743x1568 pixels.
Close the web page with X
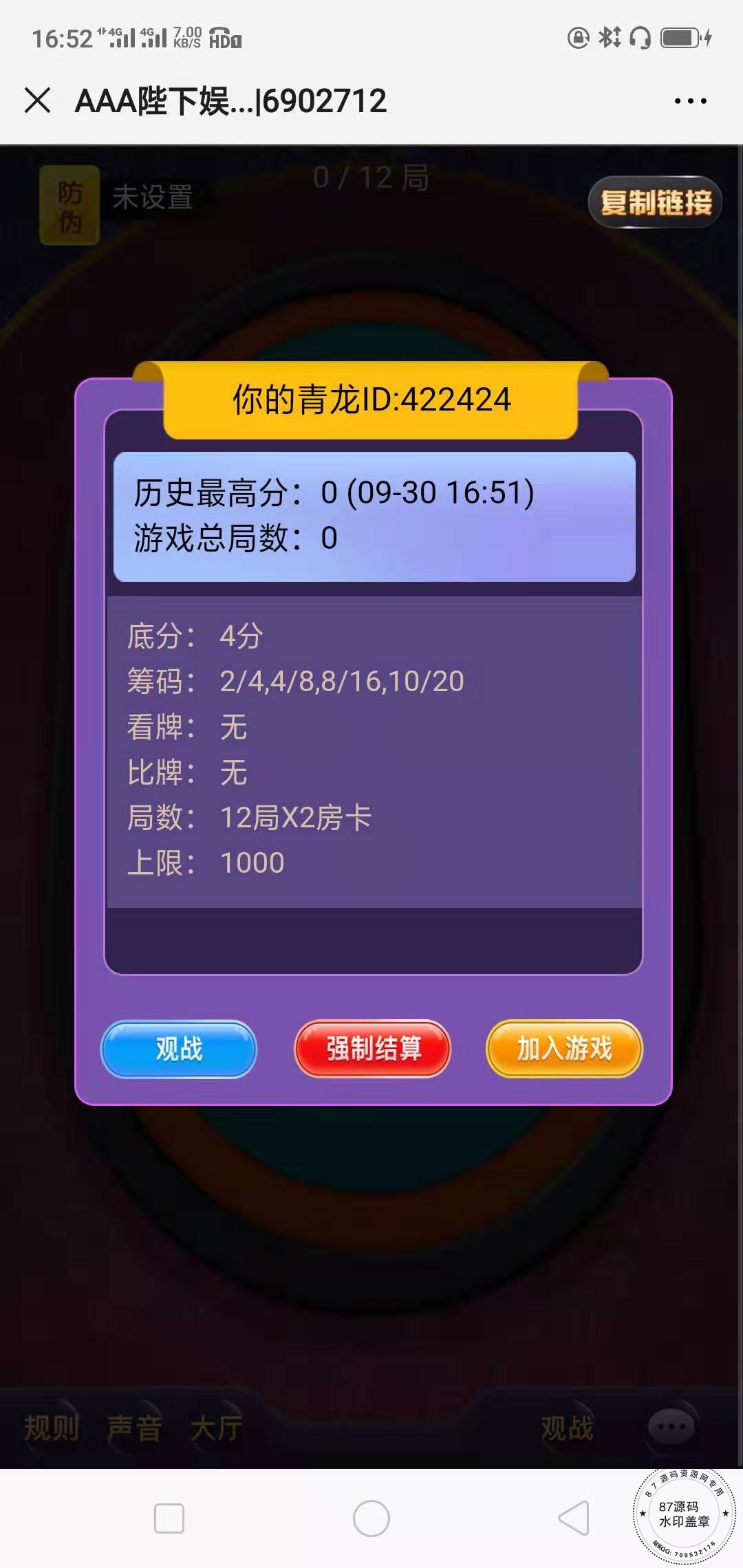pyautogui.click(x=38, y=100)
